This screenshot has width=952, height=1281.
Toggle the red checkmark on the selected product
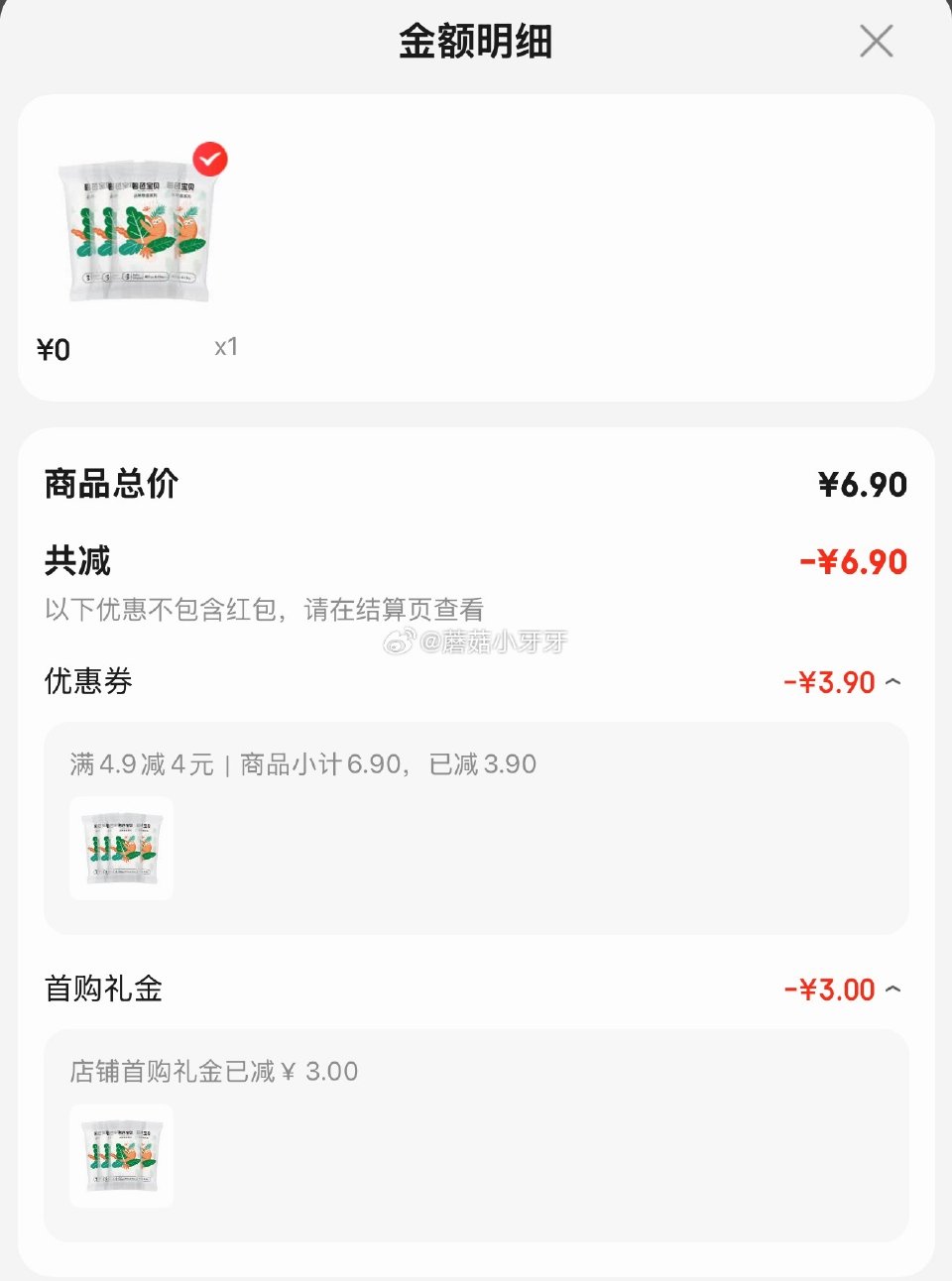pos(208,159)
